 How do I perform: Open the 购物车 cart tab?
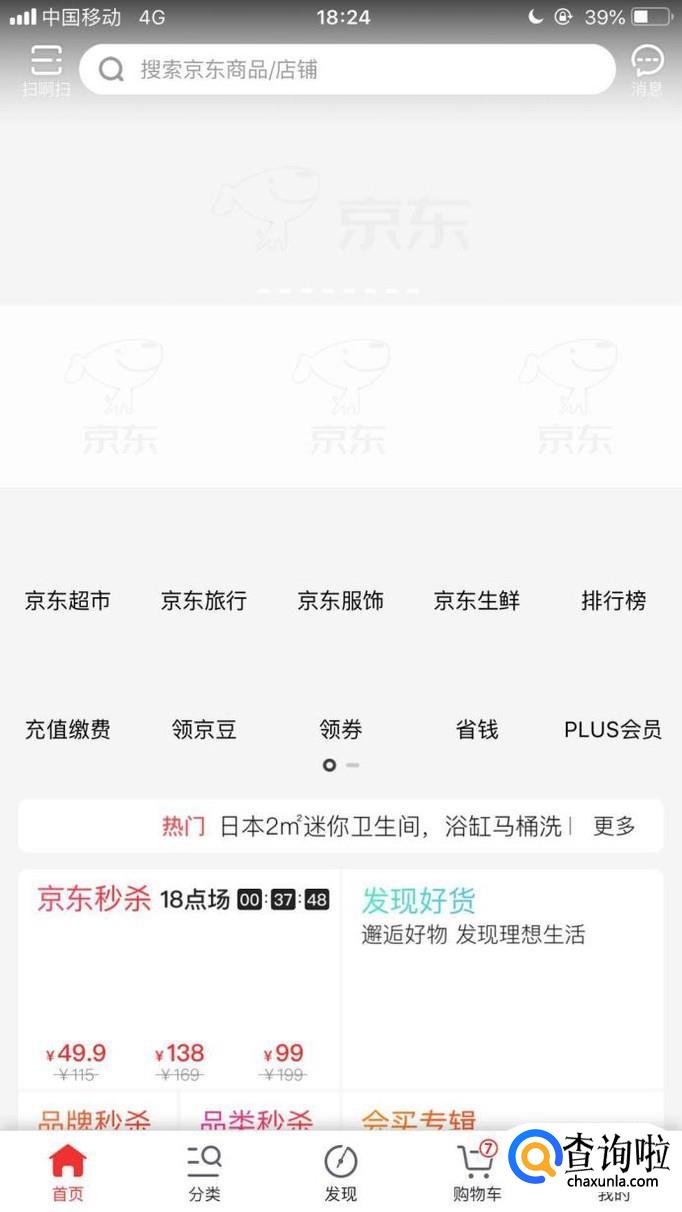pos(476,1172)
